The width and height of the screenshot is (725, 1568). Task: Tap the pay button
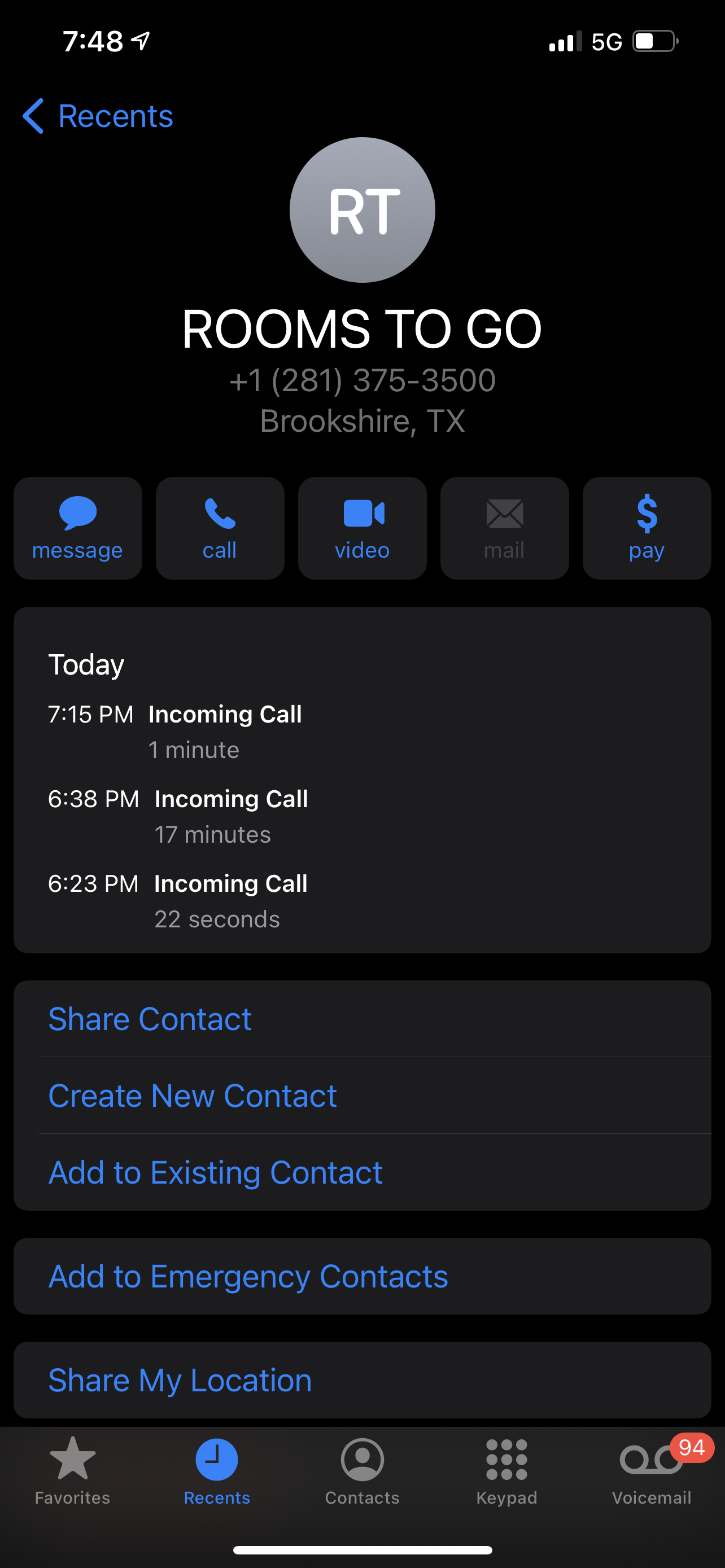pyautogui.click(x=647, y=528)
